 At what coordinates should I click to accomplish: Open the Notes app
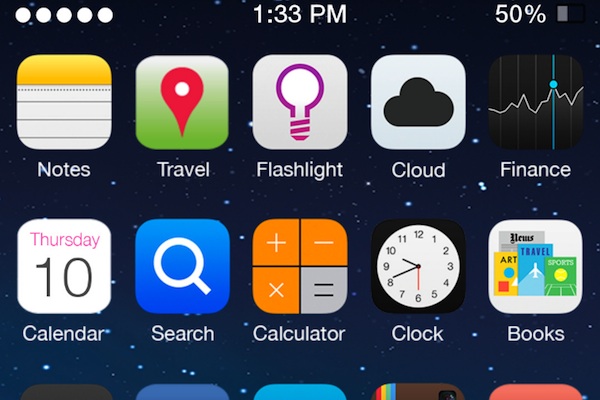pyautogui.click(x=64, y=102)
